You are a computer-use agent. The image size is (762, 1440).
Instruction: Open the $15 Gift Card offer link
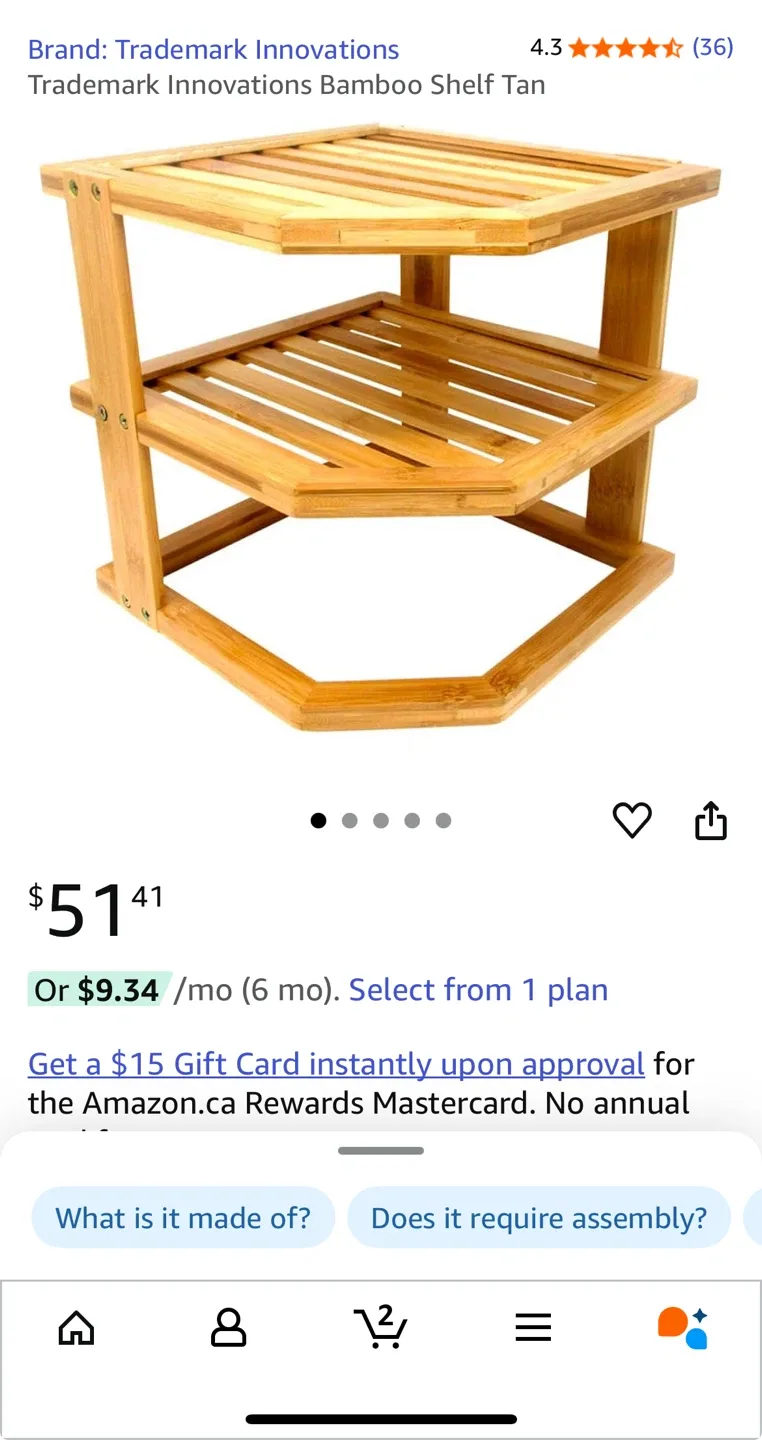click(x=335, y=1063)
